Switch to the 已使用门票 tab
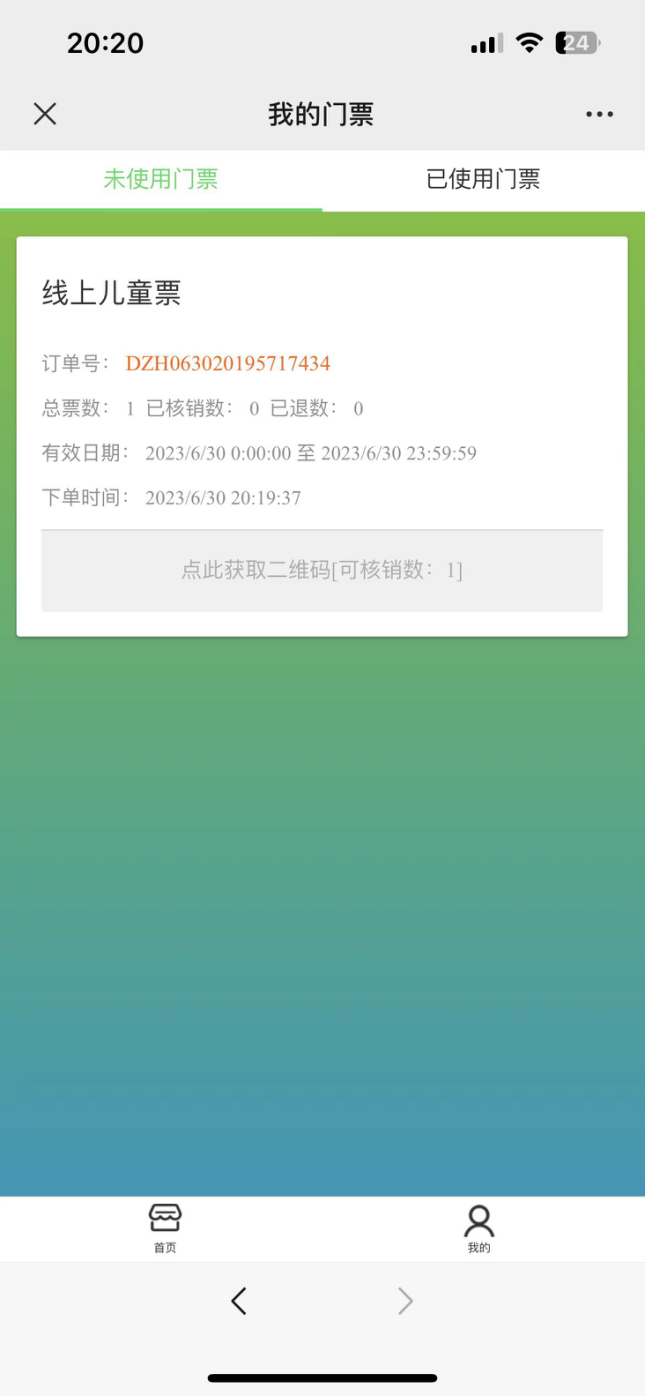646x1396 pixels. tap(484, 180)
